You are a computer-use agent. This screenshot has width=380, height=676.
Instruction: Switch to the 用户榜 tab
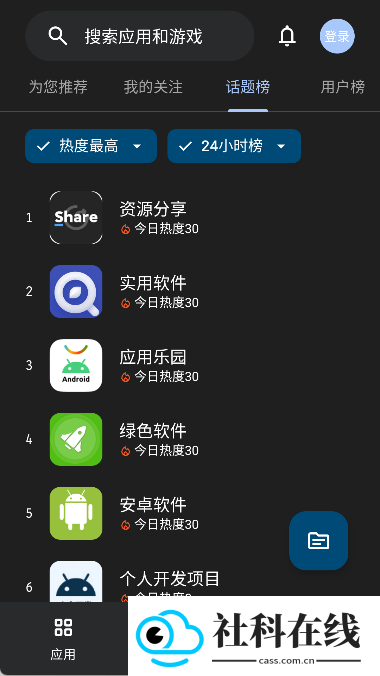(x=343, y=87)
